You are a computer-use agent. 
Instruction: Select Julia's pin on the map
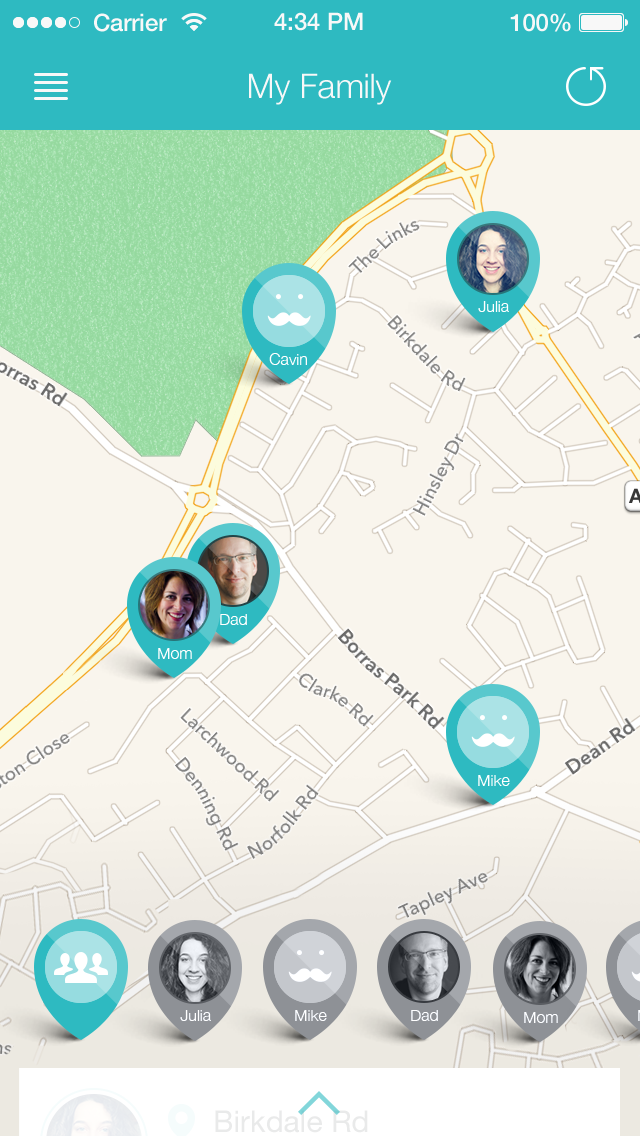click(x=493, y=270)
